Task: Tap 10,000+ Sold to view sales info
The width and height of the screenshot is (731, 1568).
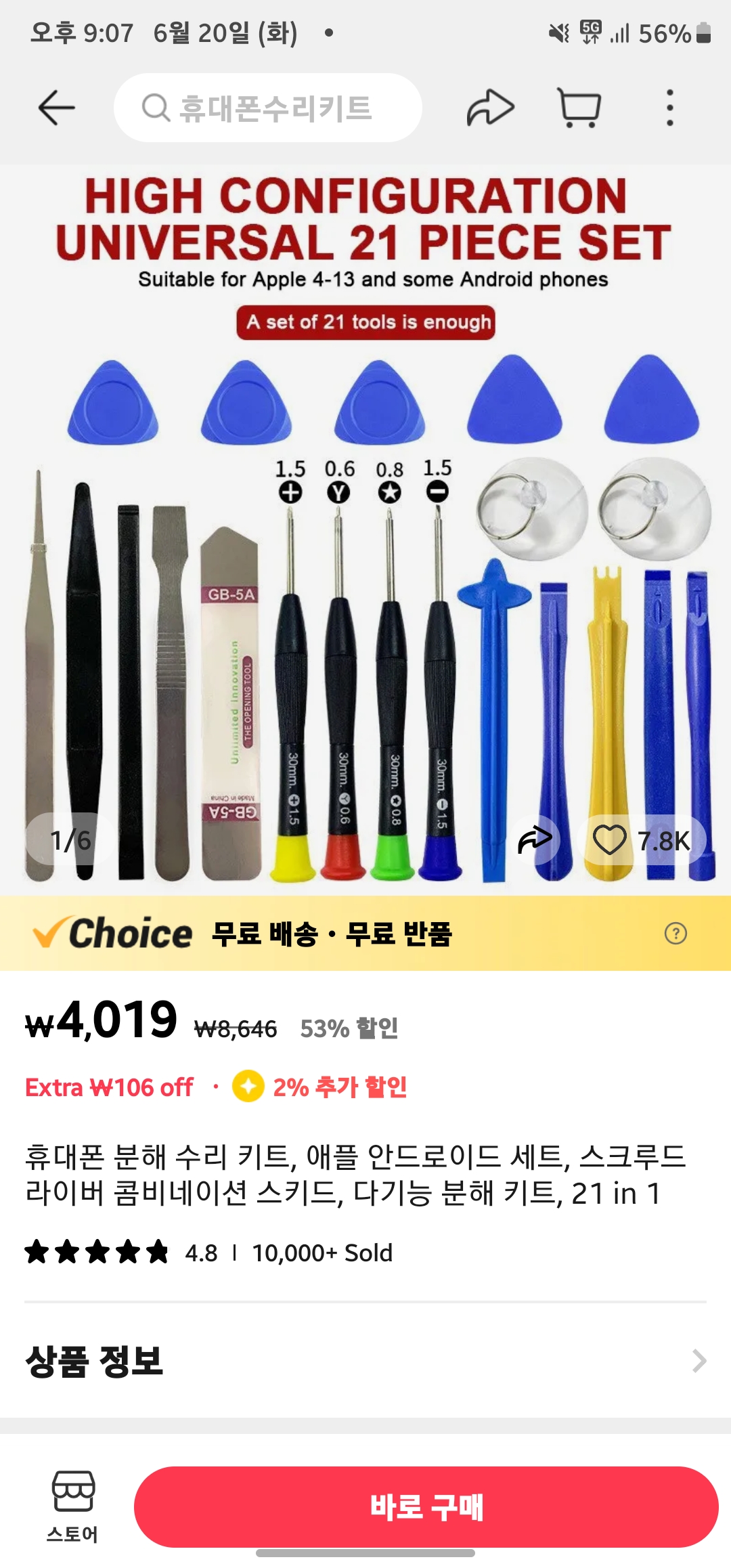Action: pyautogui.click(x=322, y=1253)
